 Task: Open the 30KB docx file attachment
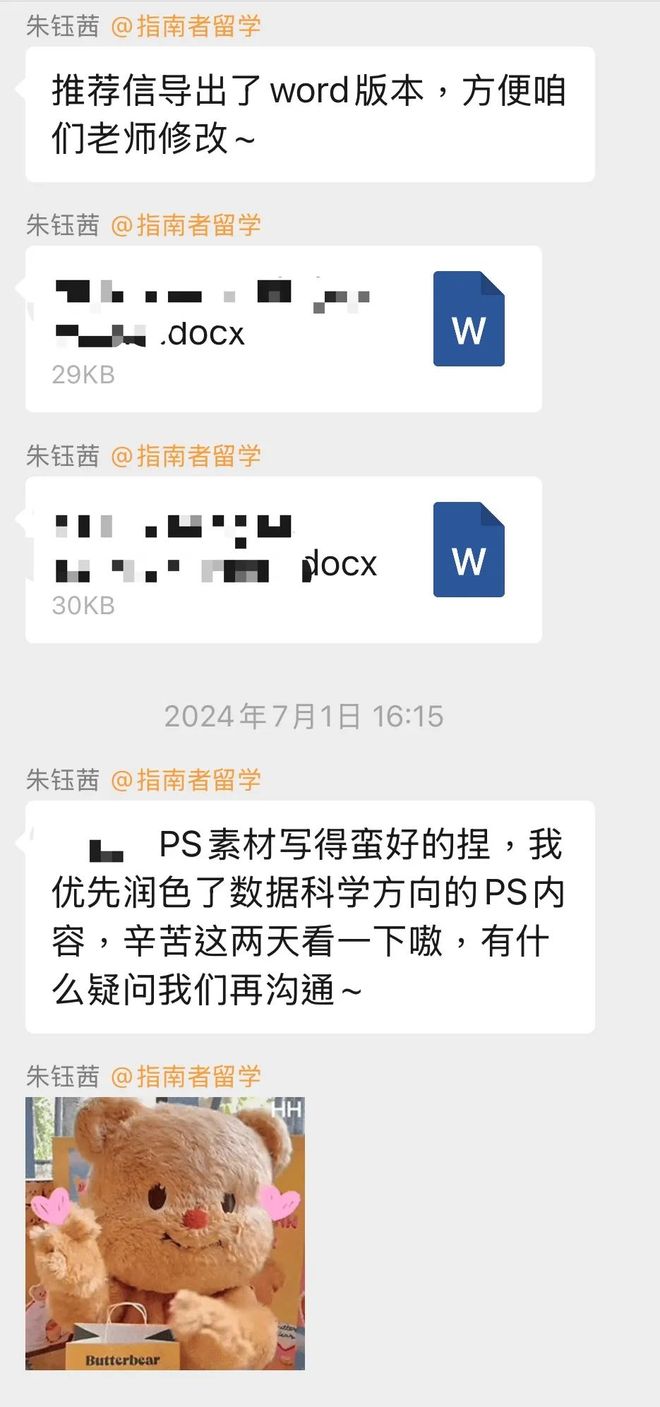(283, 559)
